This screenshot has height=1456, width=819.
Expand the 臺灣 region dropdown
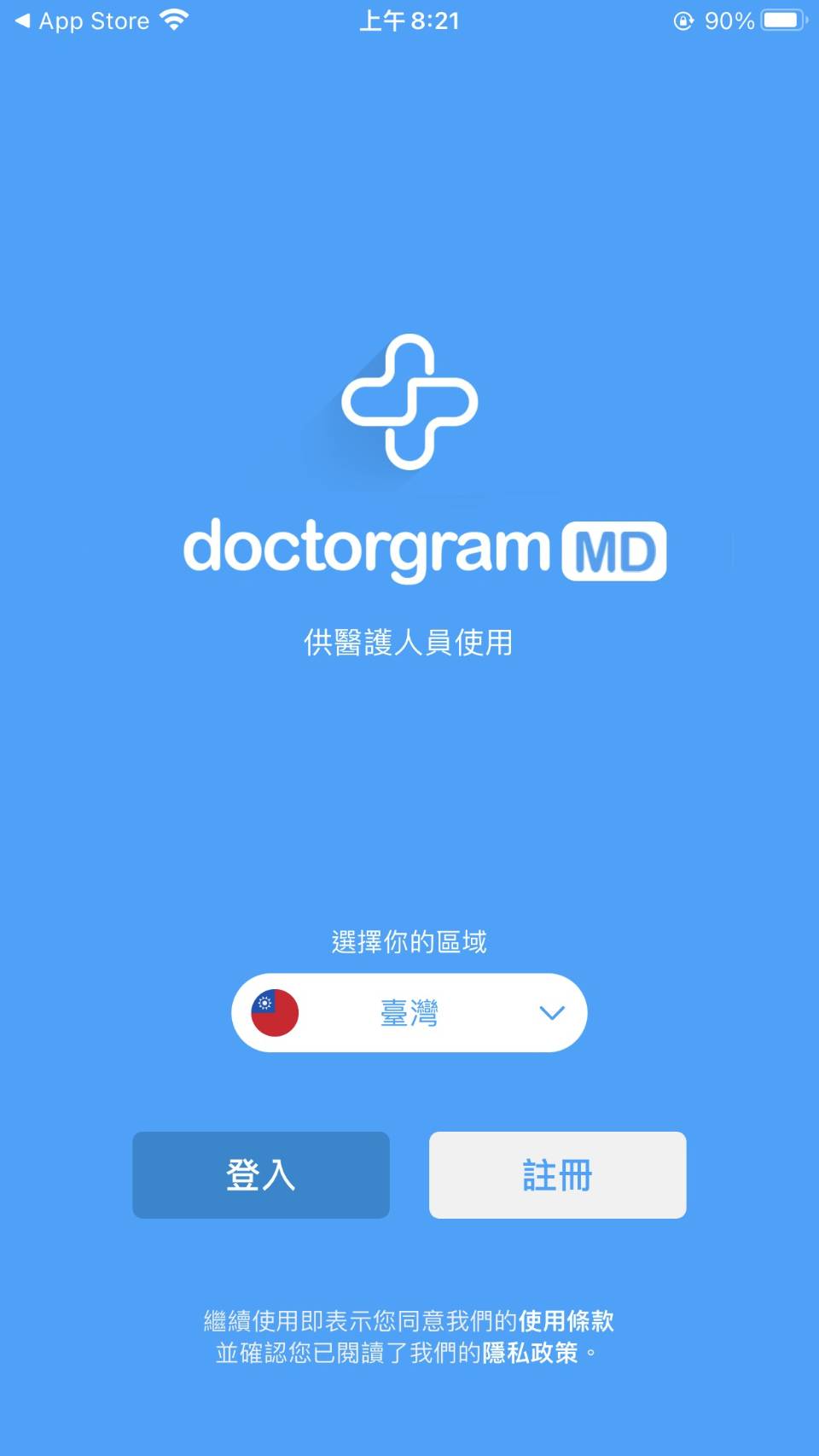coord(409,1012)
